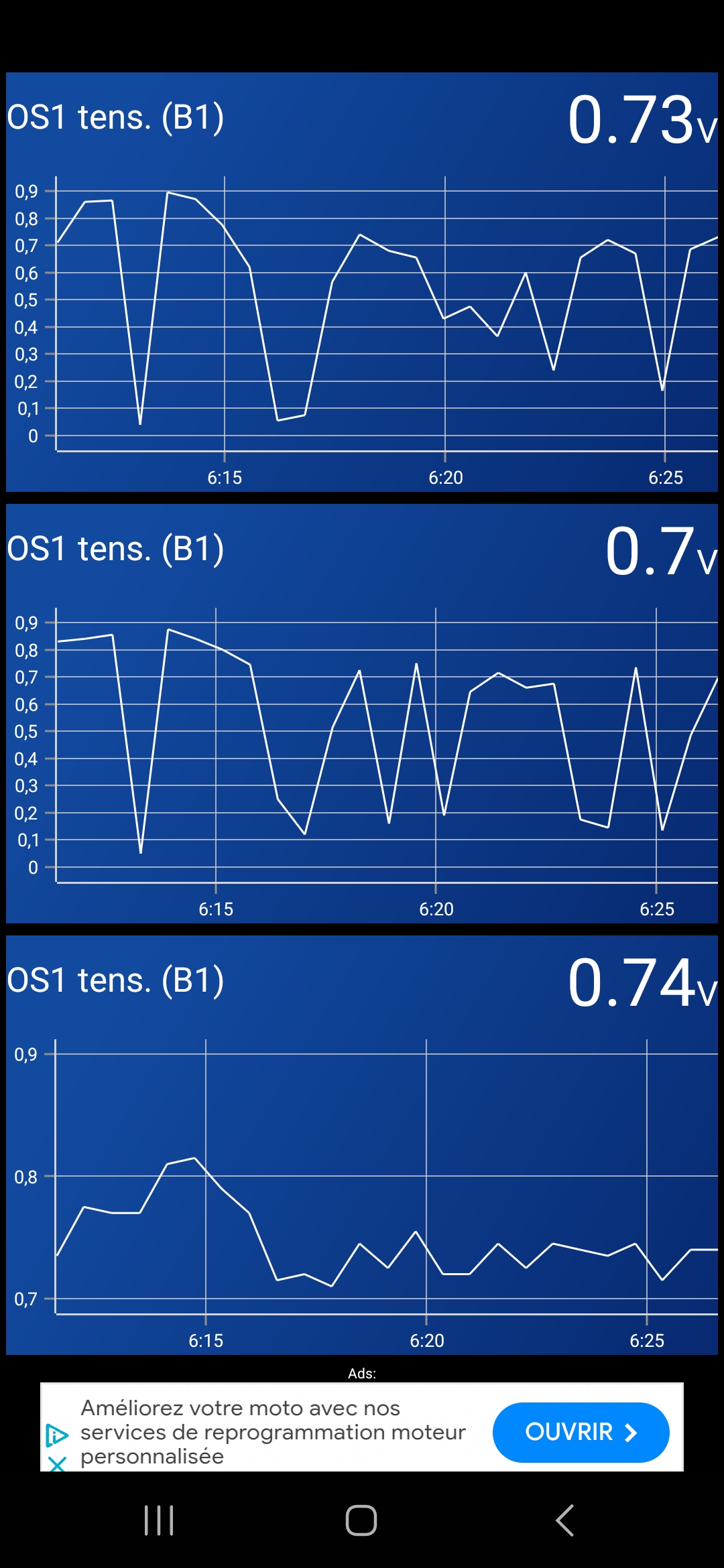
Task: Show recent apps
Action: pyautogui.click(x=159, y=1520)
